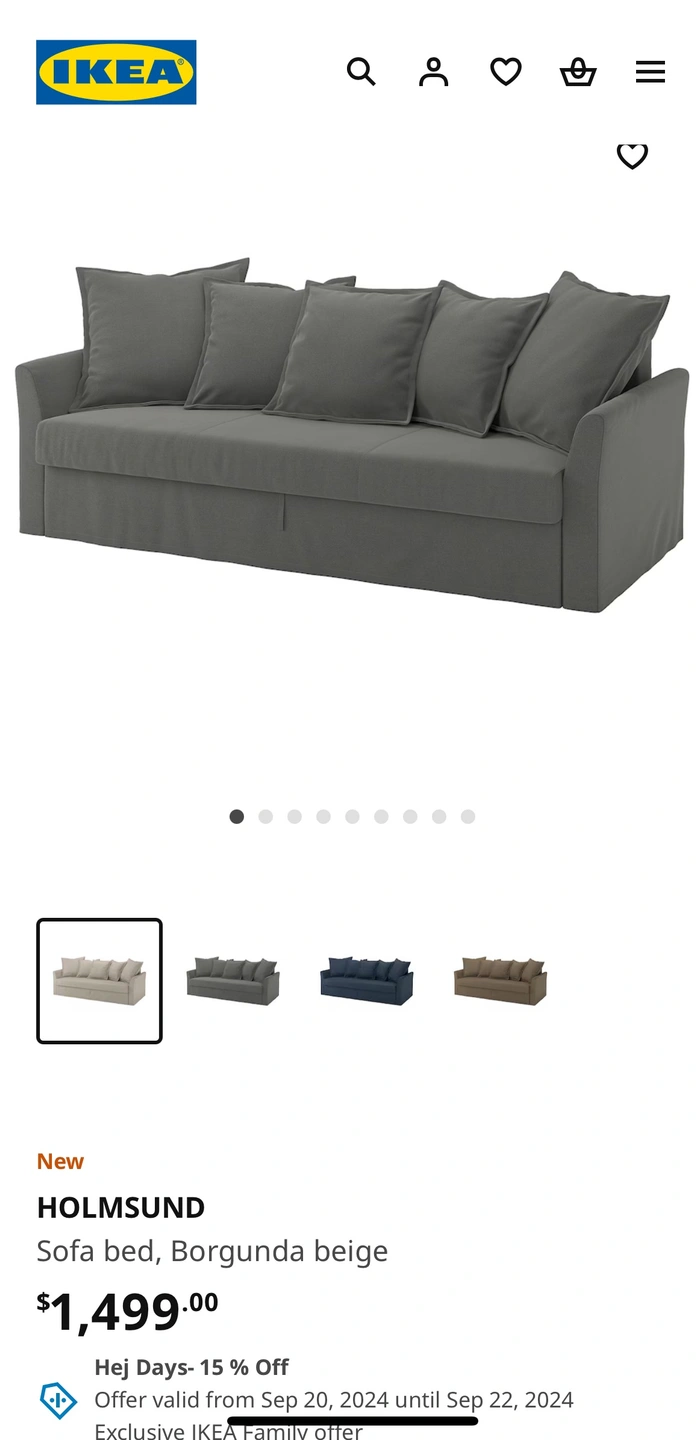Save HOLMSUND sofa to favorites
Image resolution: width=697 pixels, height=1440 pixels.
pyautogui.click(x=632, y=156)
